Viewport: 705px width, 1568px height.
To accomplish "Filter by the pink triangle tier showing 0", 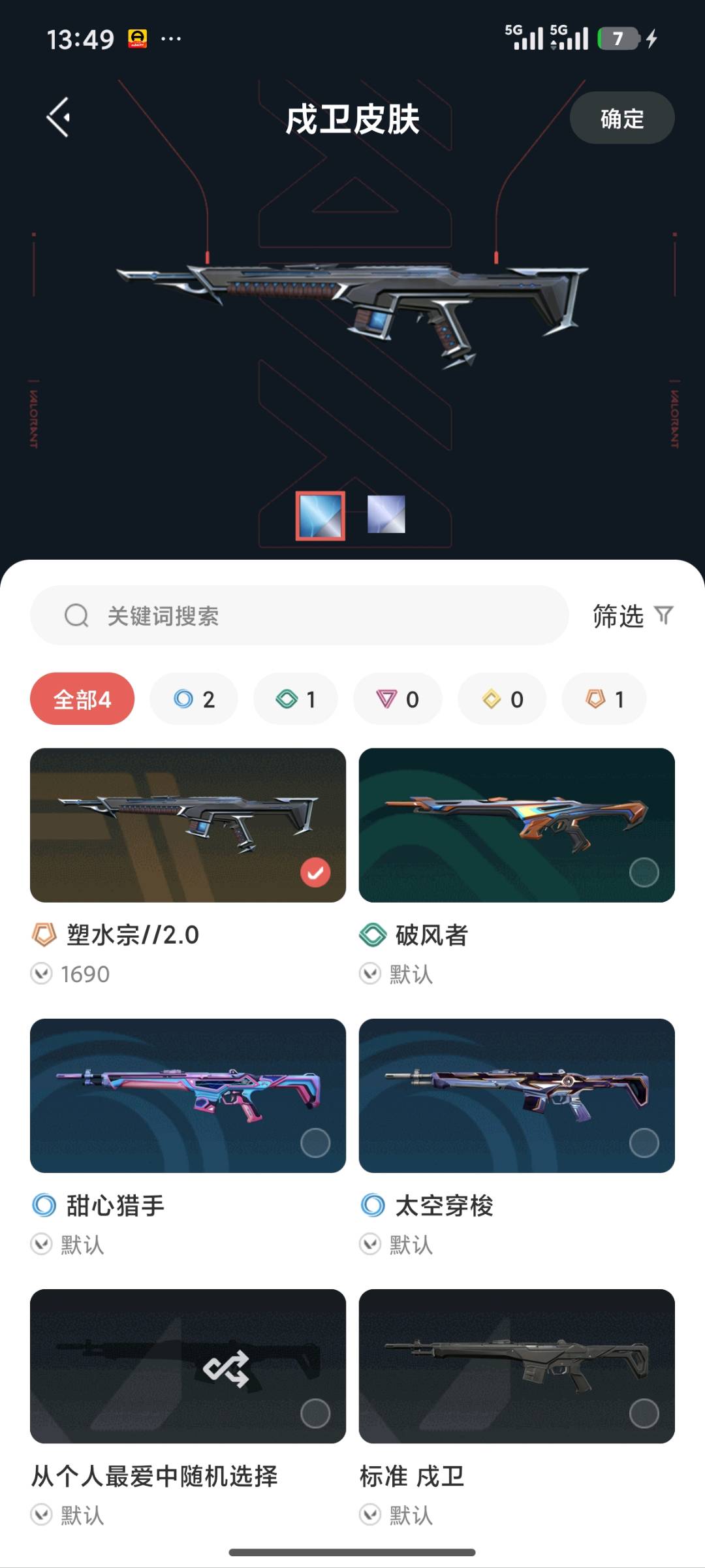I will click(398, 699).
